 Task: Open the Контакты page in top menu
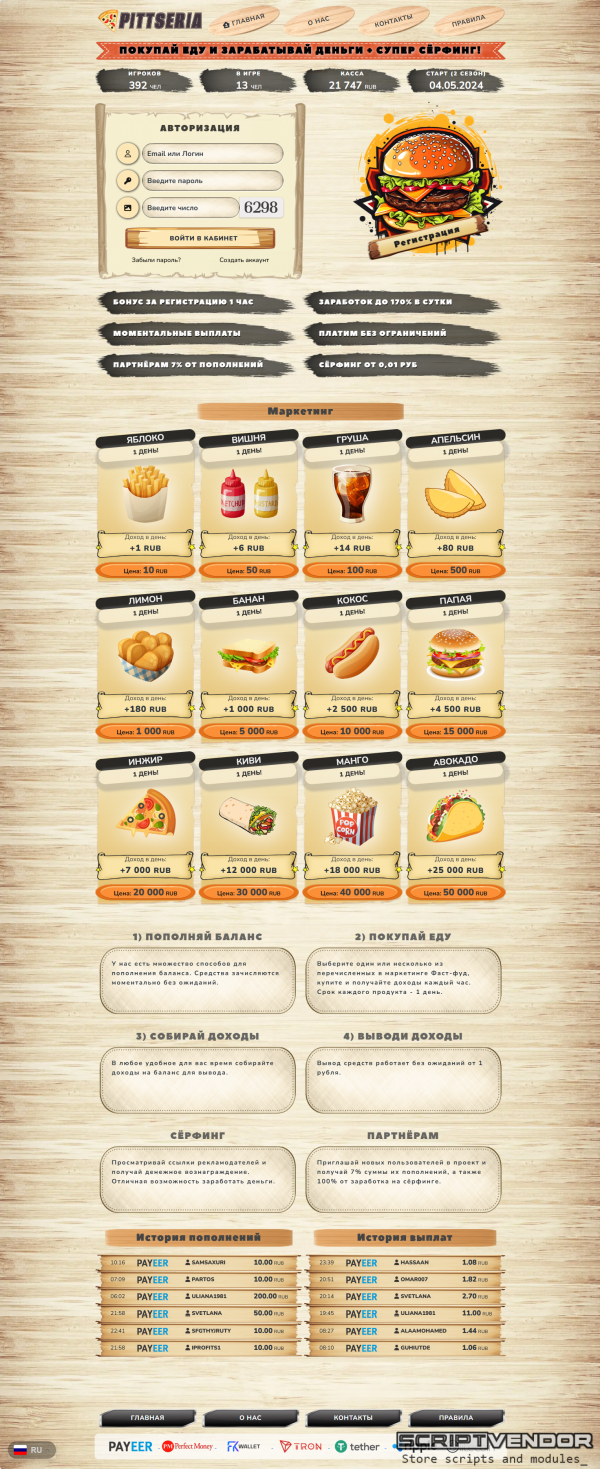[x=393, y=20]
